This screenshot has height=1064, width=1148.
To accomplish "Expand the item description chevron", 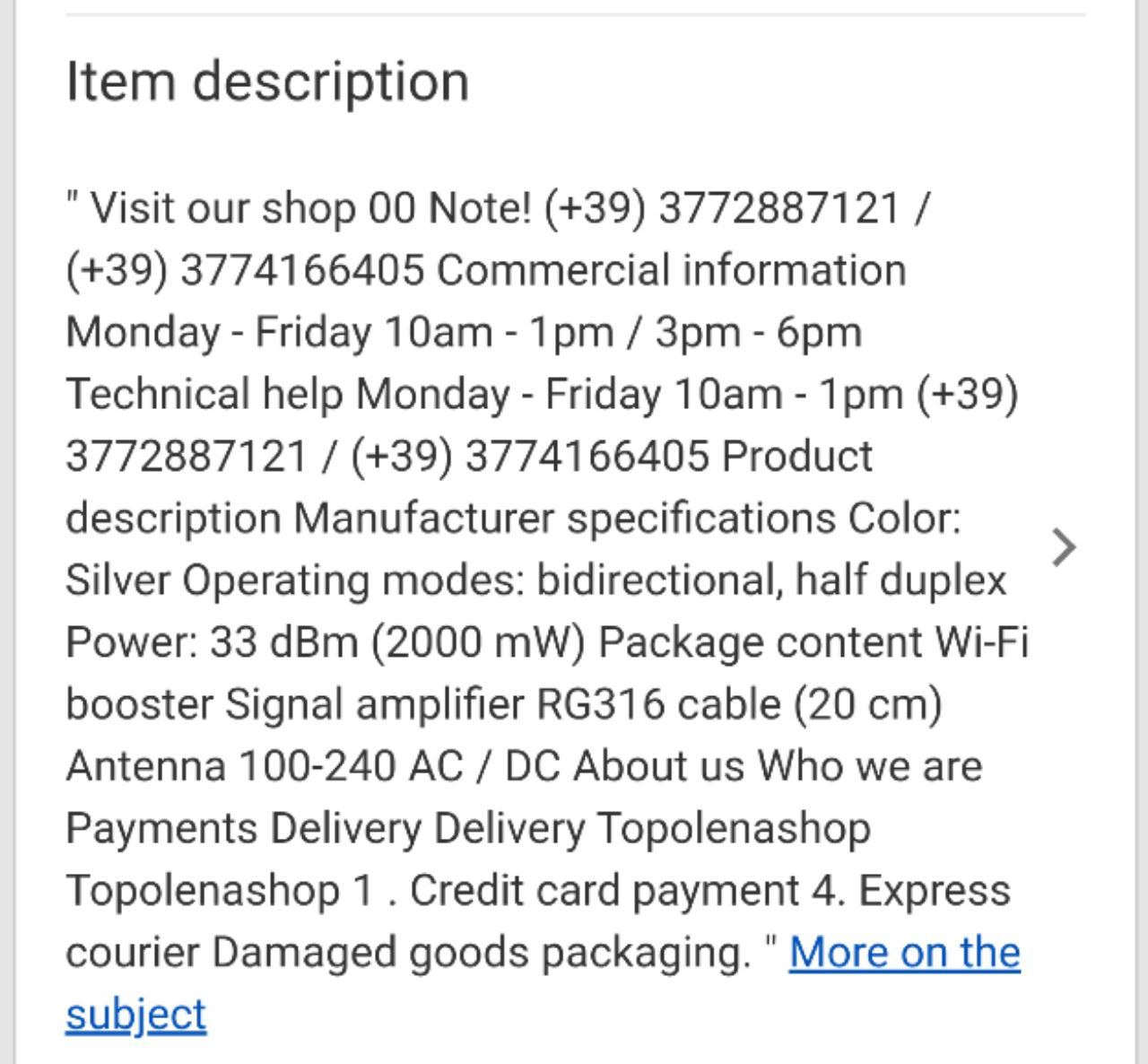I will point(1064,547).
